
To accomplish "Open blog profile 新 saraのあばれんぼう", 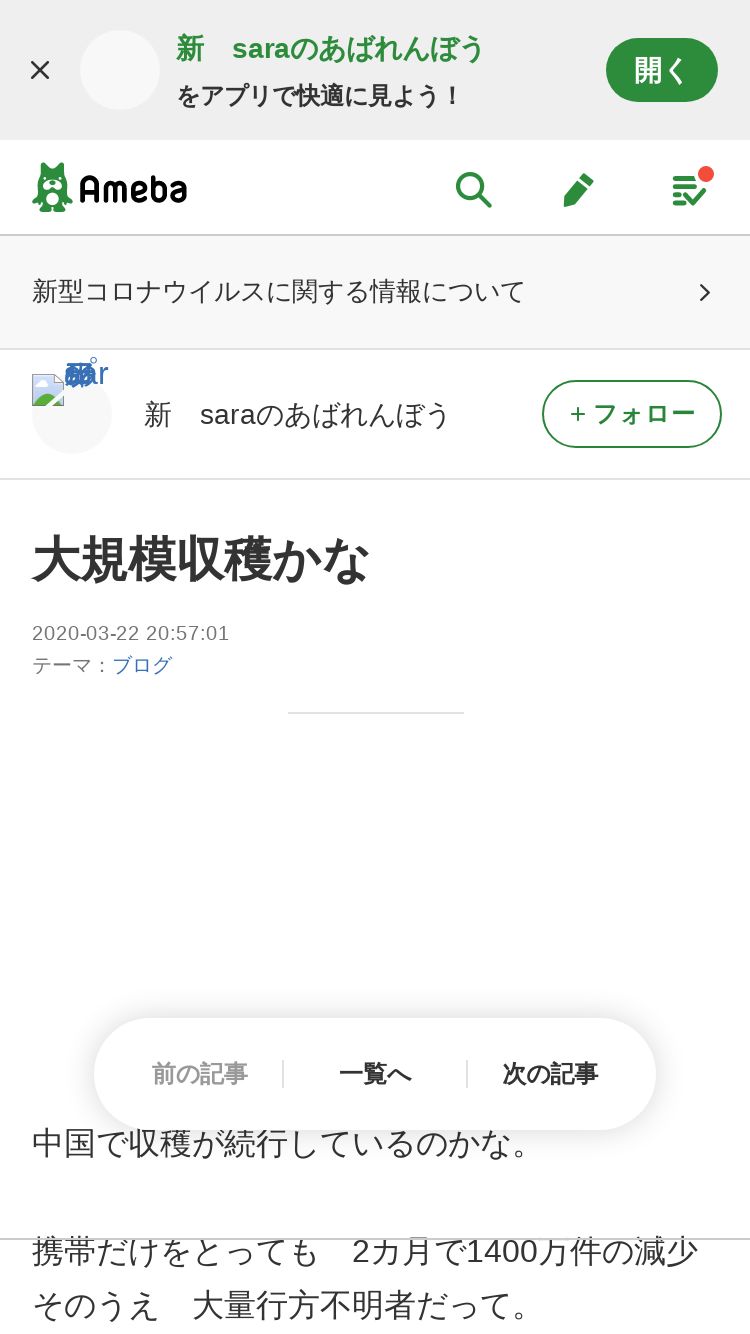I will pos(297,414).
